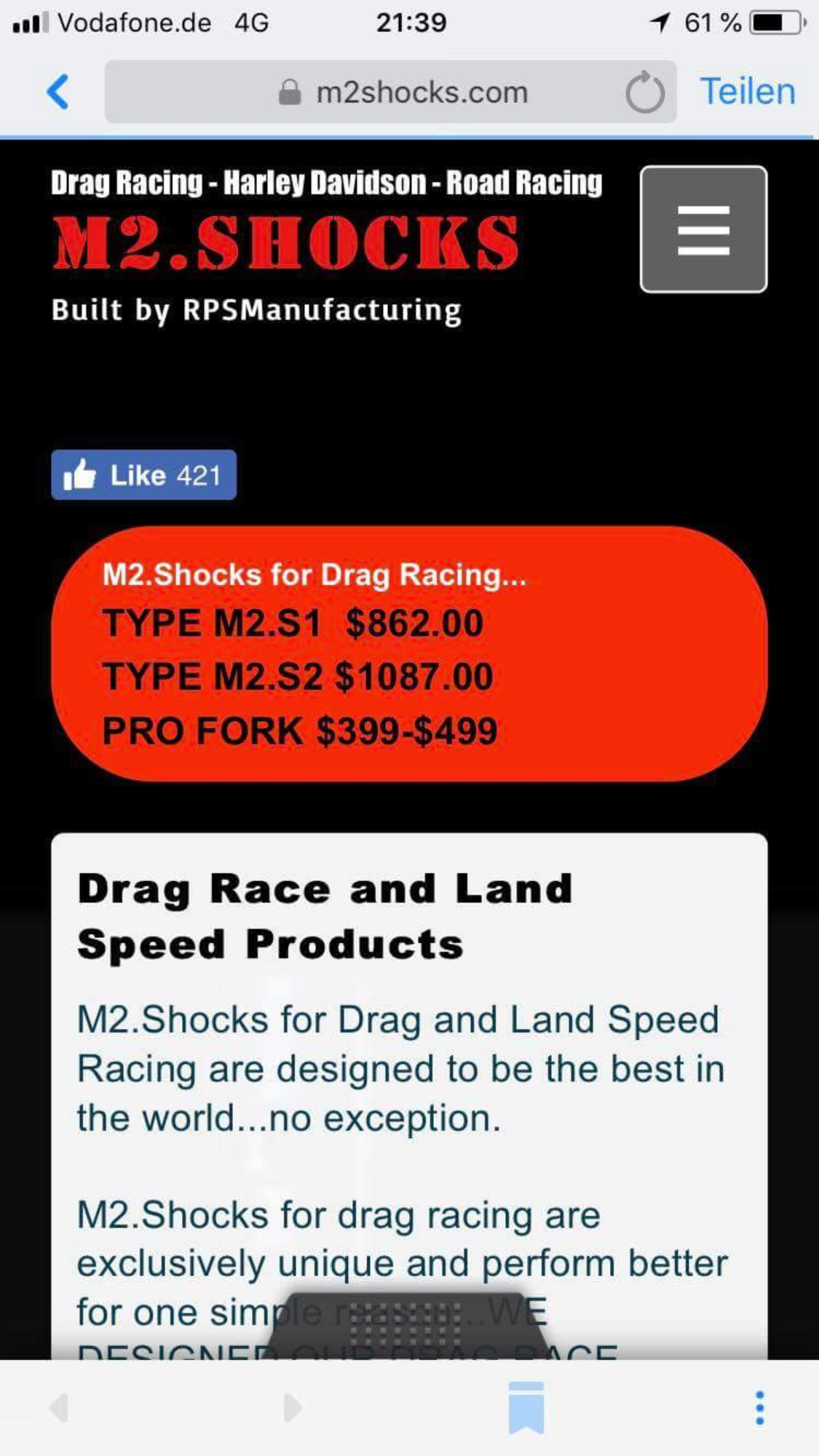Open the hamburger menu
The width and height of the screenshot is (819, 1456).
[703, 229]
